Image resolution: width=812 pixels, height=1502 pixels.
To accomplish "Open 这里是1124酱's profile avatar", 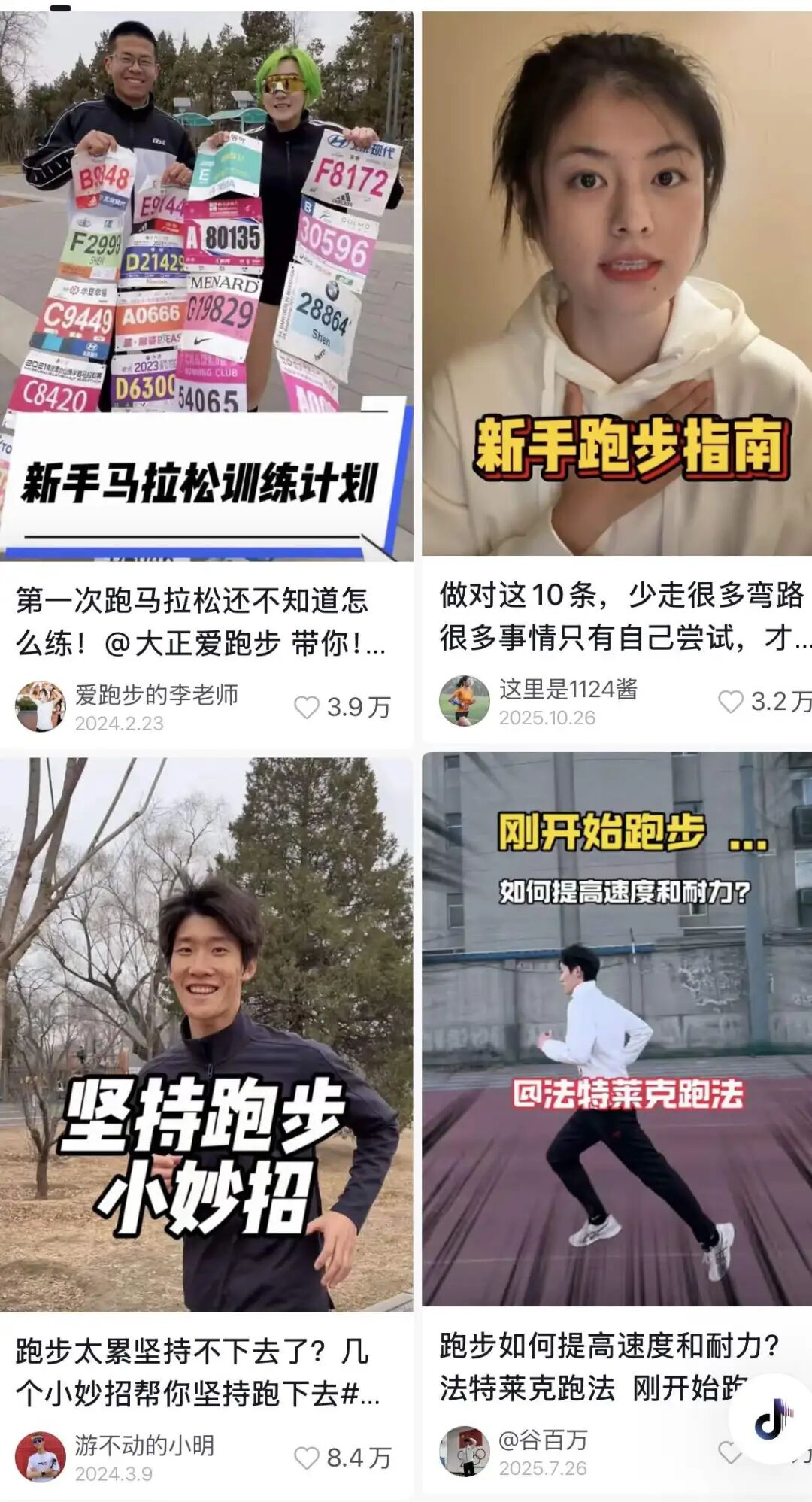I will 465,700.
